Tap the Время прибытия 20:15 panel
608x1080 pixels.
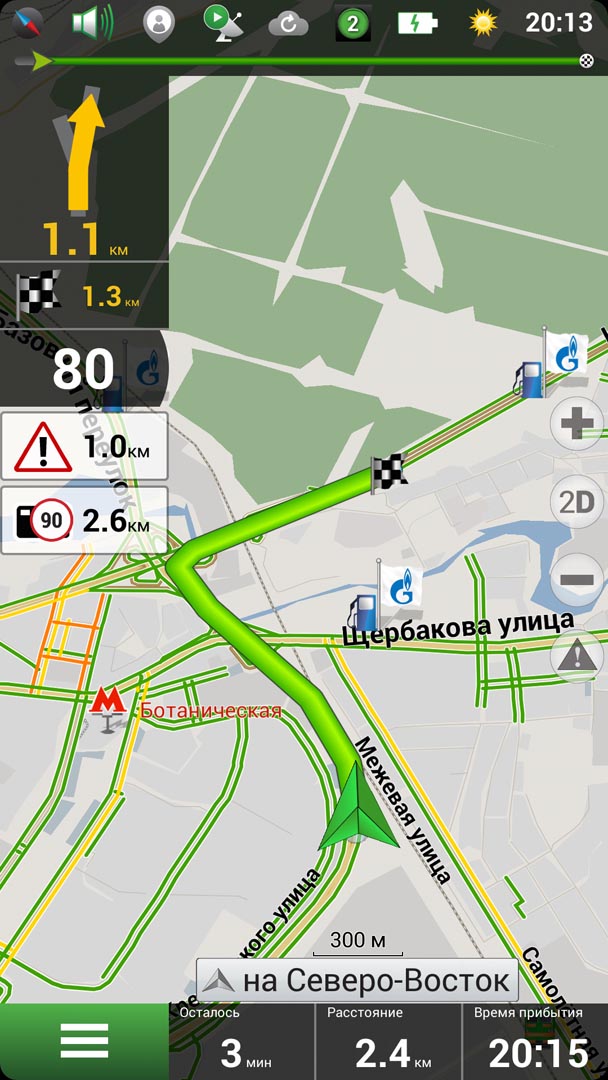click(535, 1041)
